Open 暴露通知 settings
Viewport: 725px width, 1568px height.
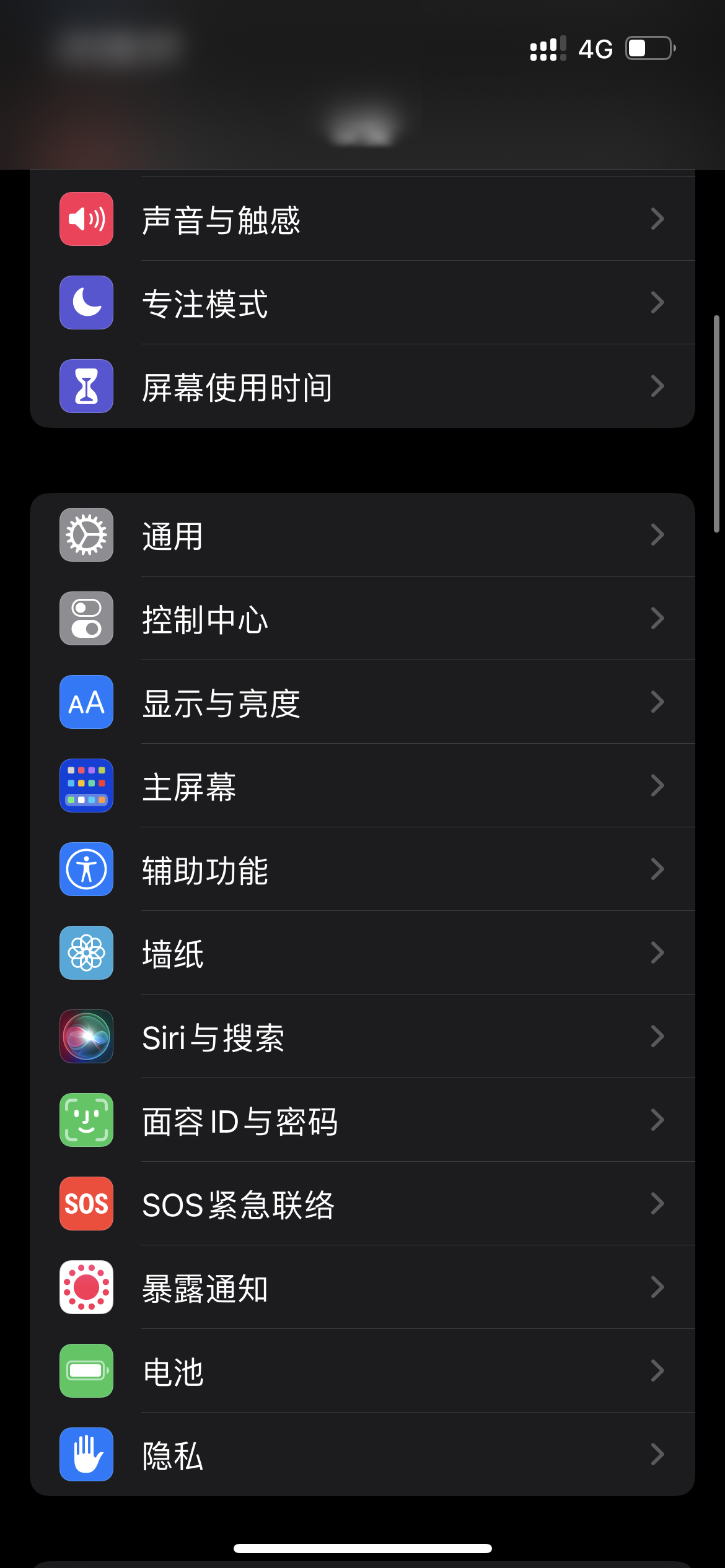tap(362, 1287)
